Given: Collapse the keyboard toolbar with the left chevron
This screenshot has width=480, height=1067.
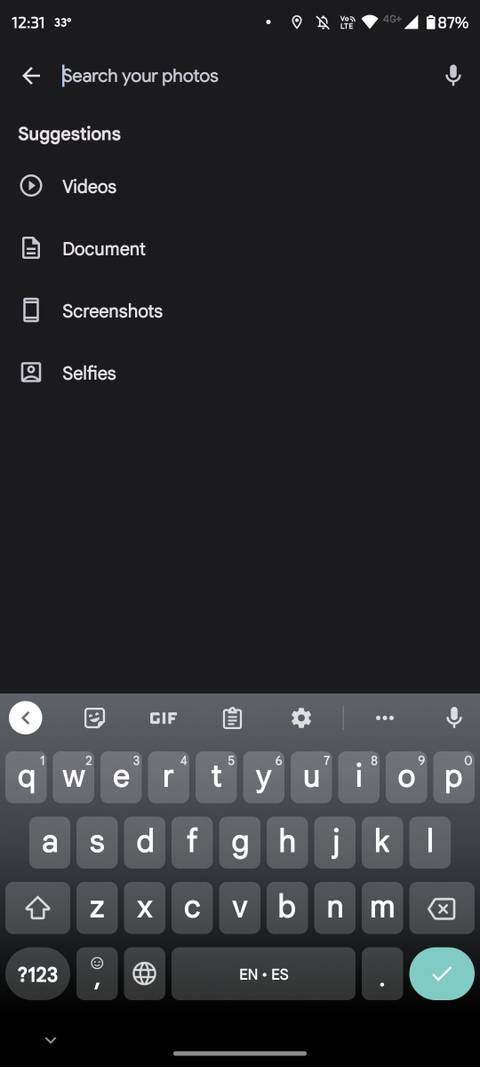Looking at the screenshot, I should point(26,717).
